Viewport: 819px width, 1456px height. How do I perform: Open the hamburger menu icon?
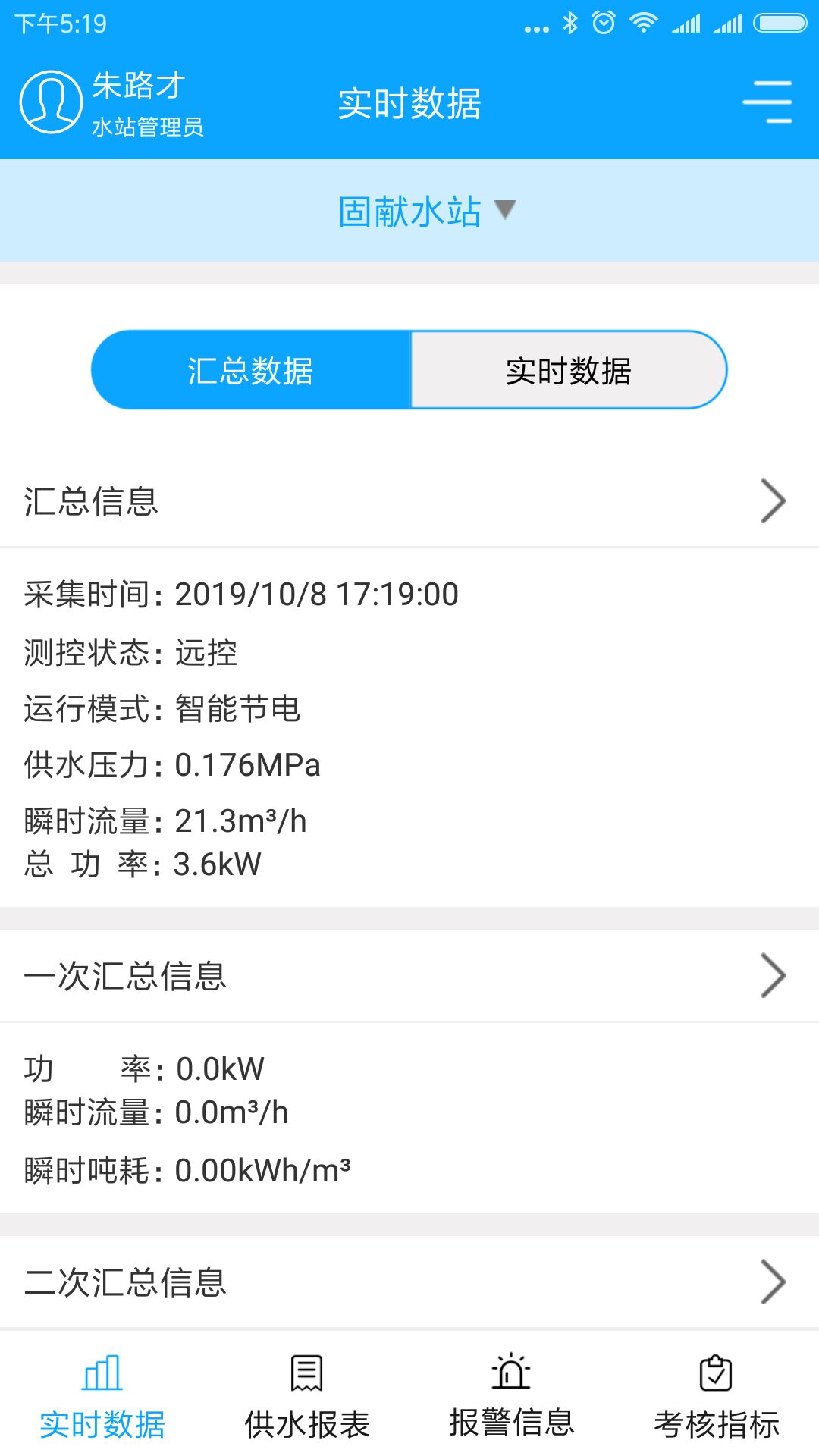tap(767, 102)
